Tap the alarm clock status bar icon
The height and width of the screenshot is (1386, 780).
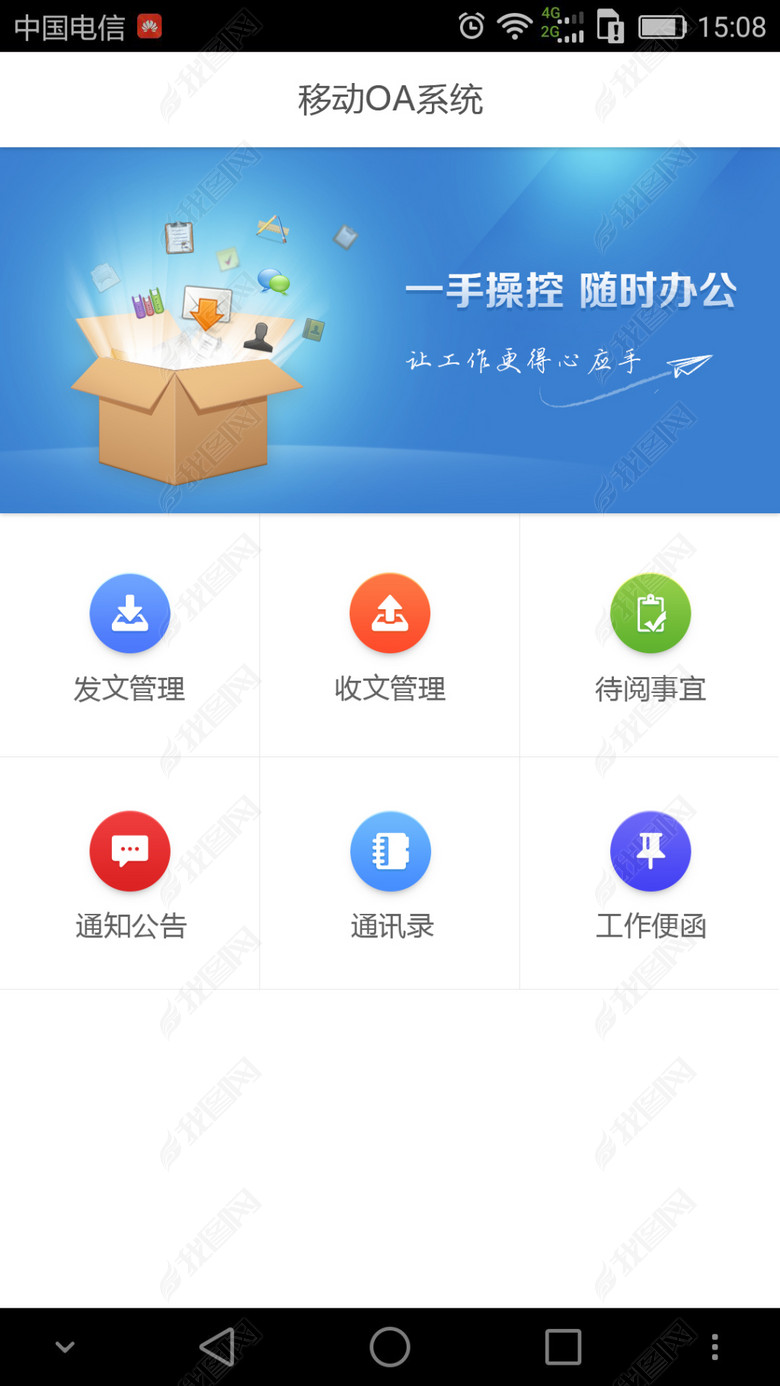(x=470, y=27)
